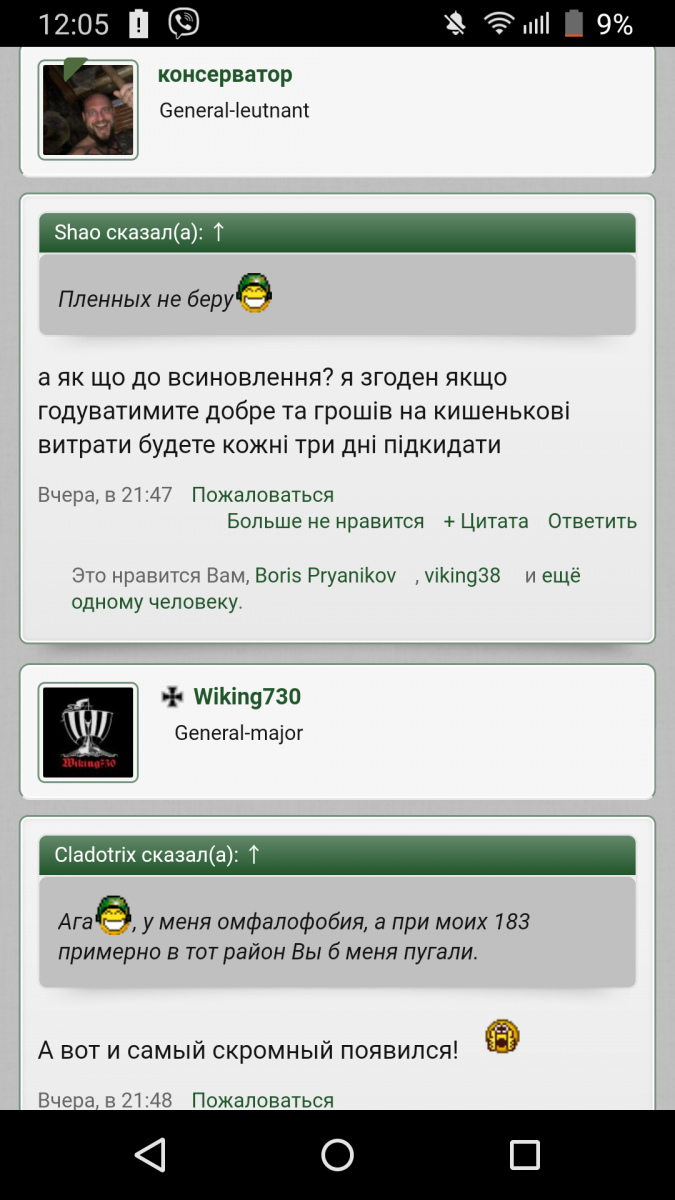Screen dimensions: 675x1200
Task: Reply to консерватор's post with Ответить
Action: click(x=592, y=521)
